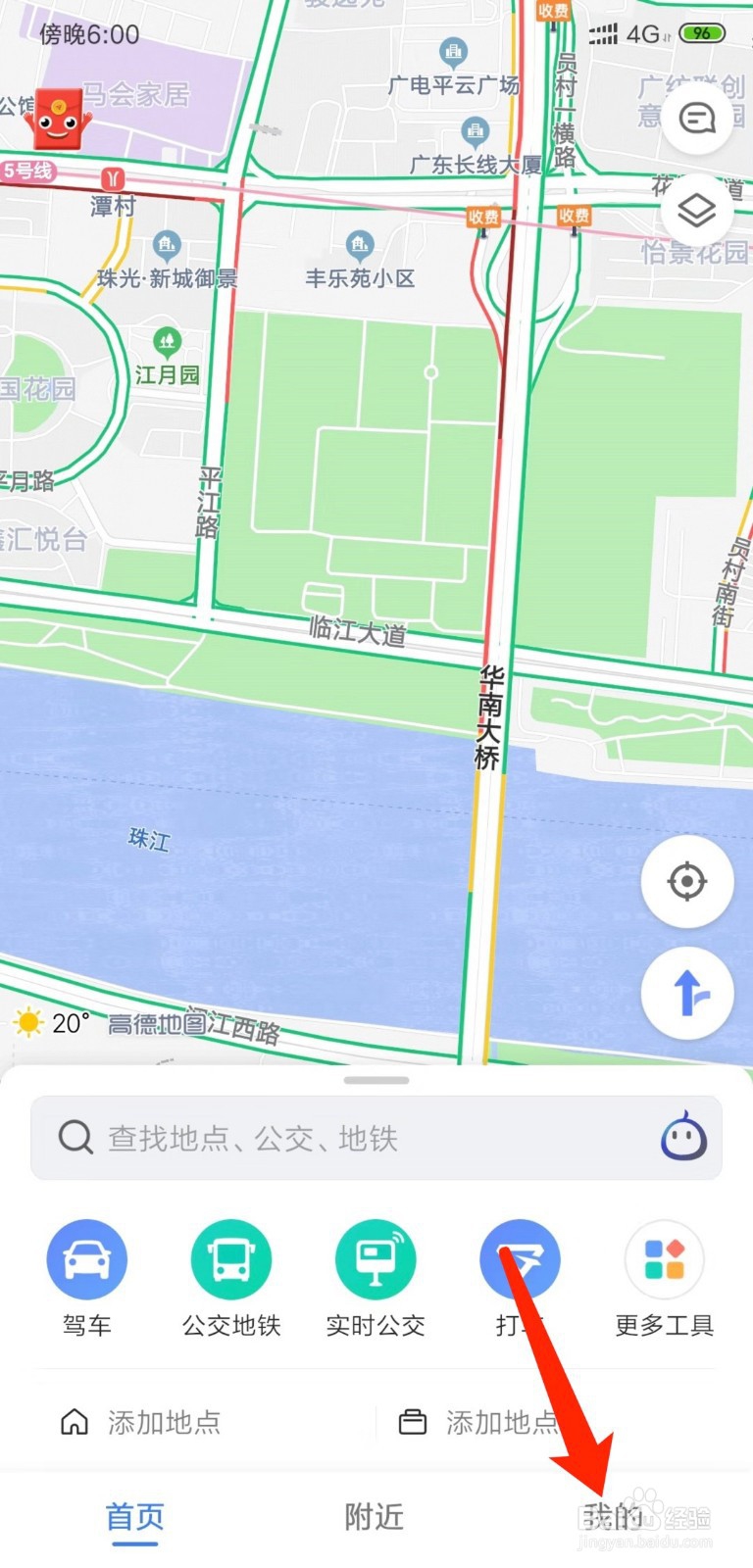The width and height of the screenshot is (753, 1568).
Task: Tap the weather indicator showing 20°
Action: click(52, 1023)
